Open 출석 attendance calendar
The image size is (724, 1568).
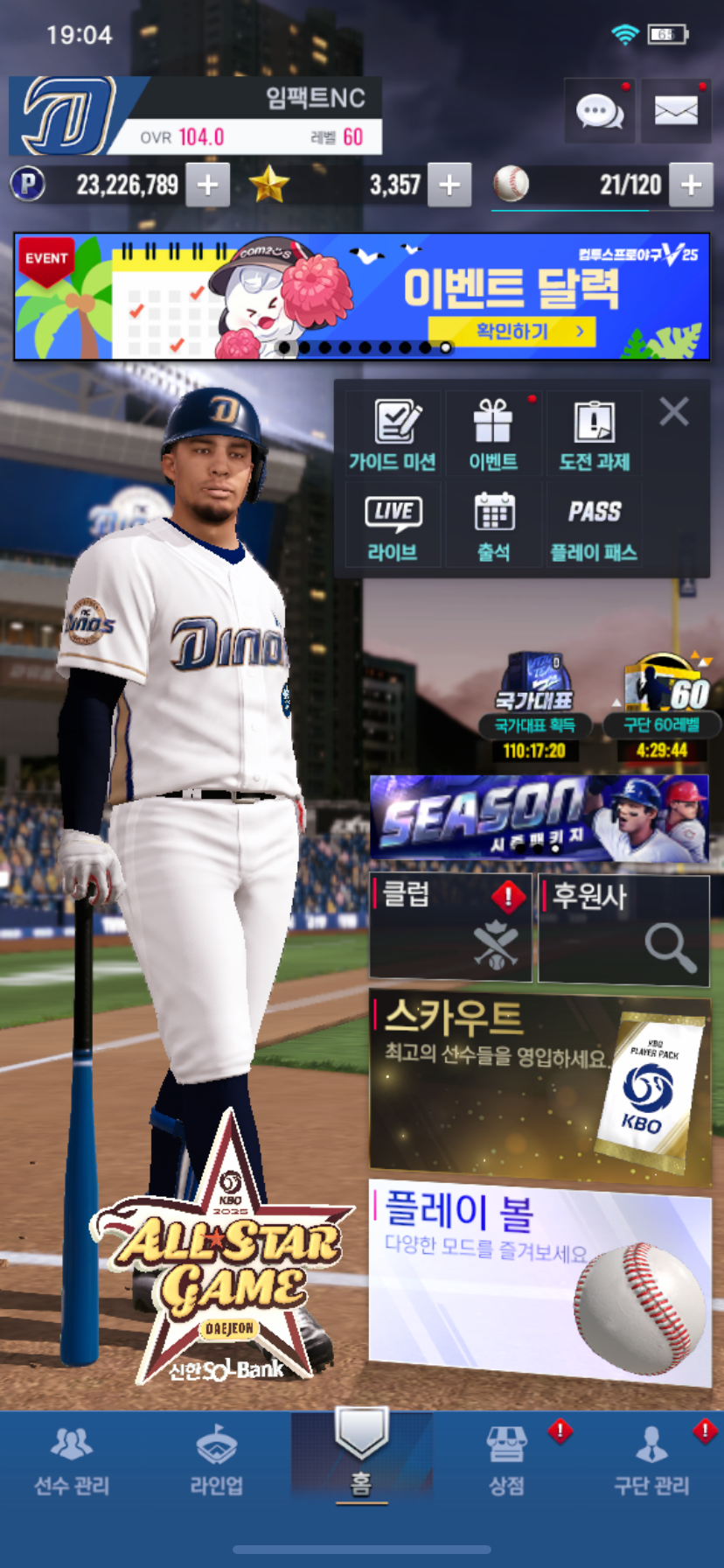click(493, 527)
